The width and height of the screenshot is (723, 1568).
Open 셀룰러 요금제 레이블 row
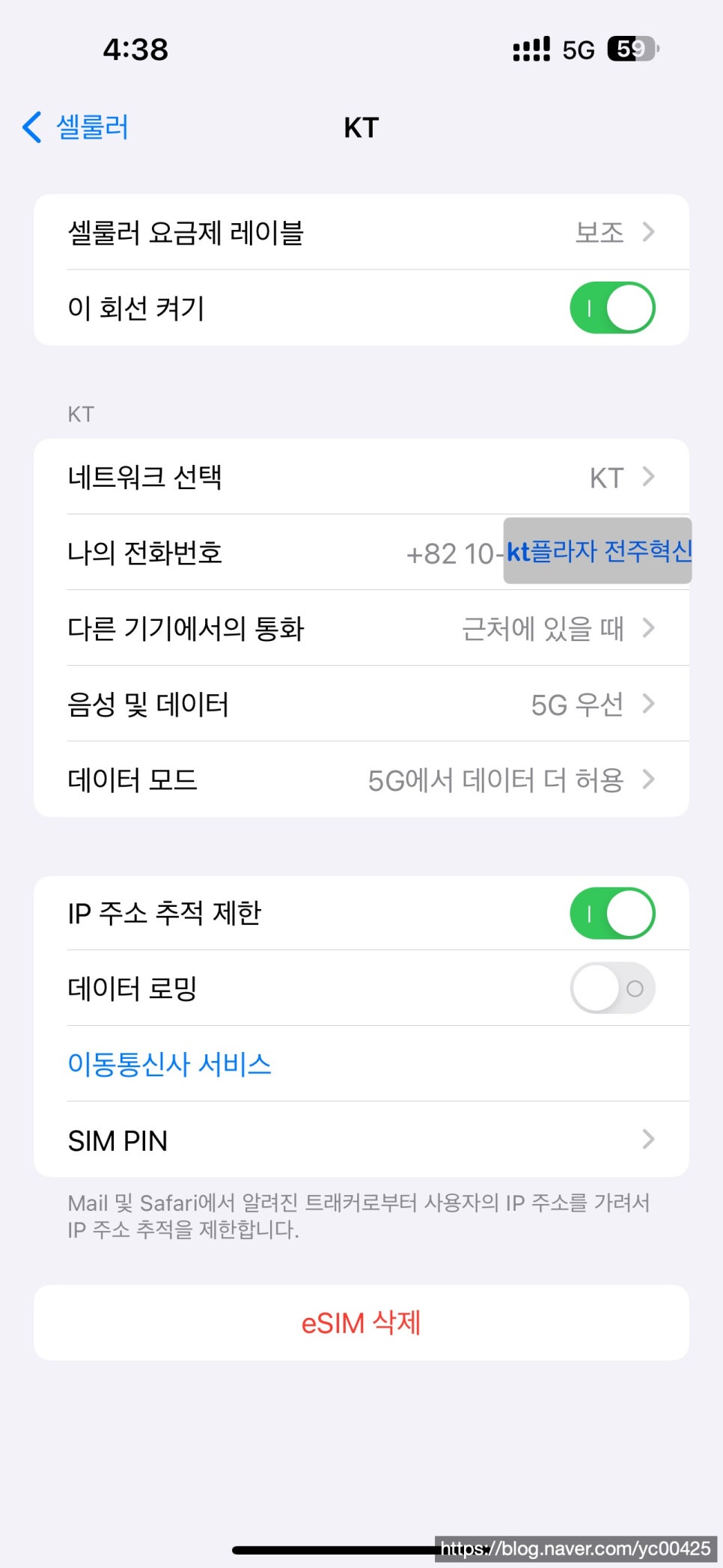pyautogui.click(x=361, y=232)
